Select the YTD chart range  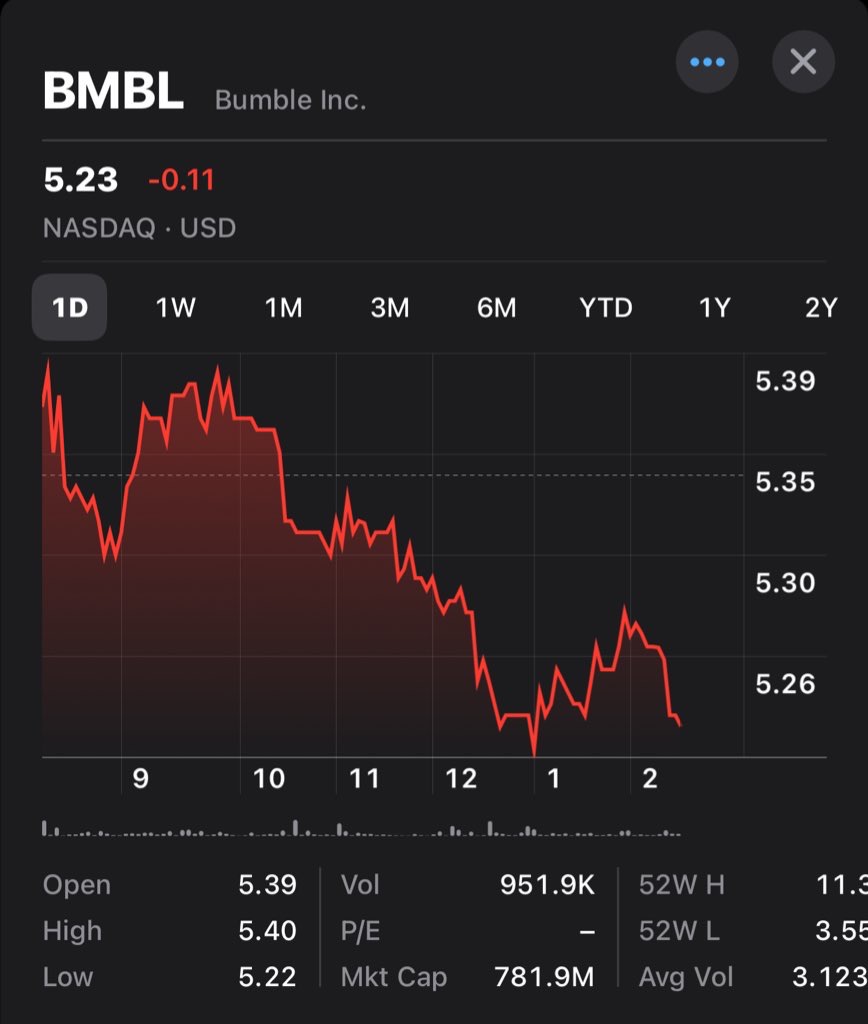[x=606, y=308]
